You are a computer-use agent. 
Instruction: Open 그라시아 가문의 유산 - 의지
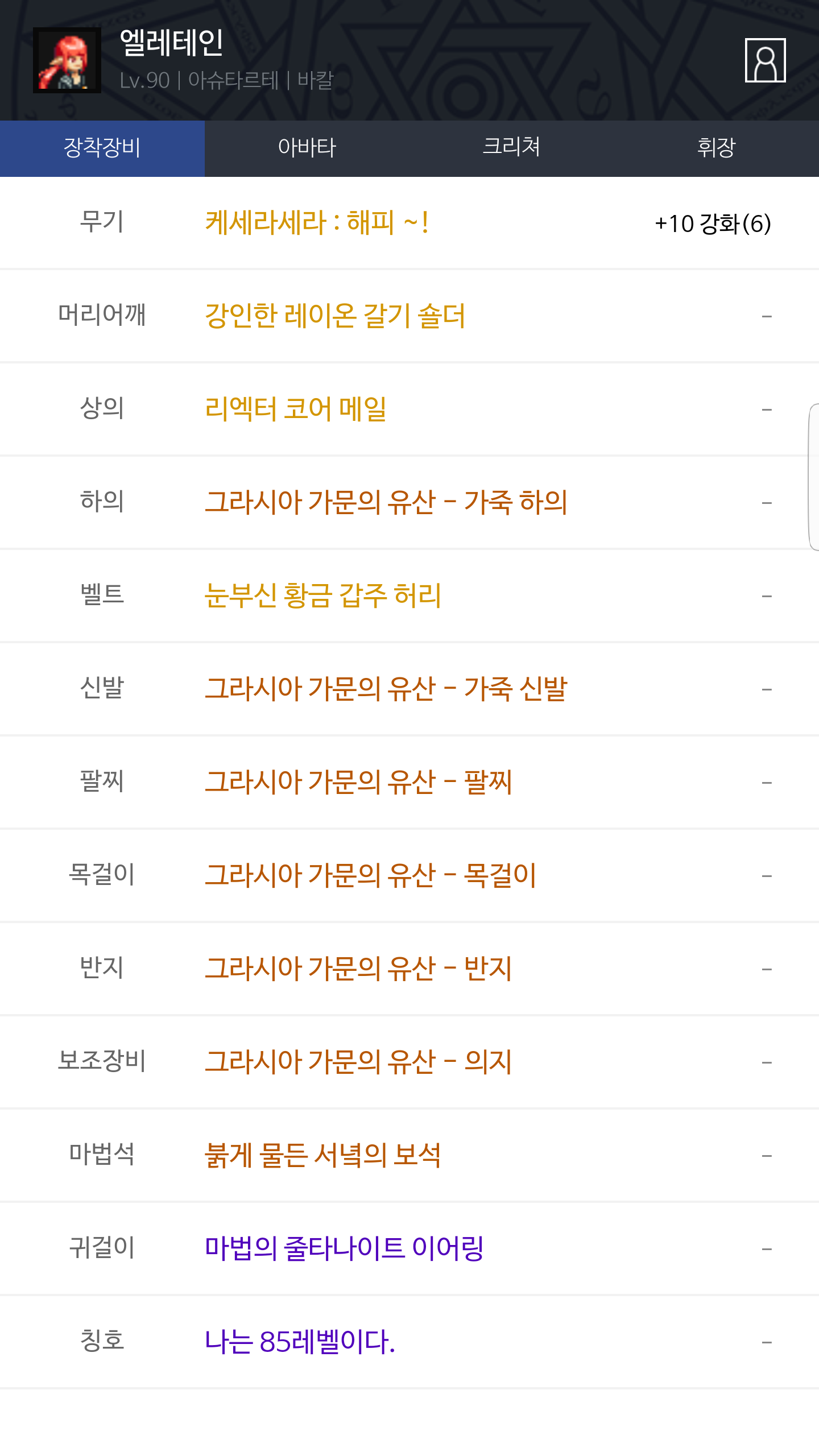[359, 1062]
